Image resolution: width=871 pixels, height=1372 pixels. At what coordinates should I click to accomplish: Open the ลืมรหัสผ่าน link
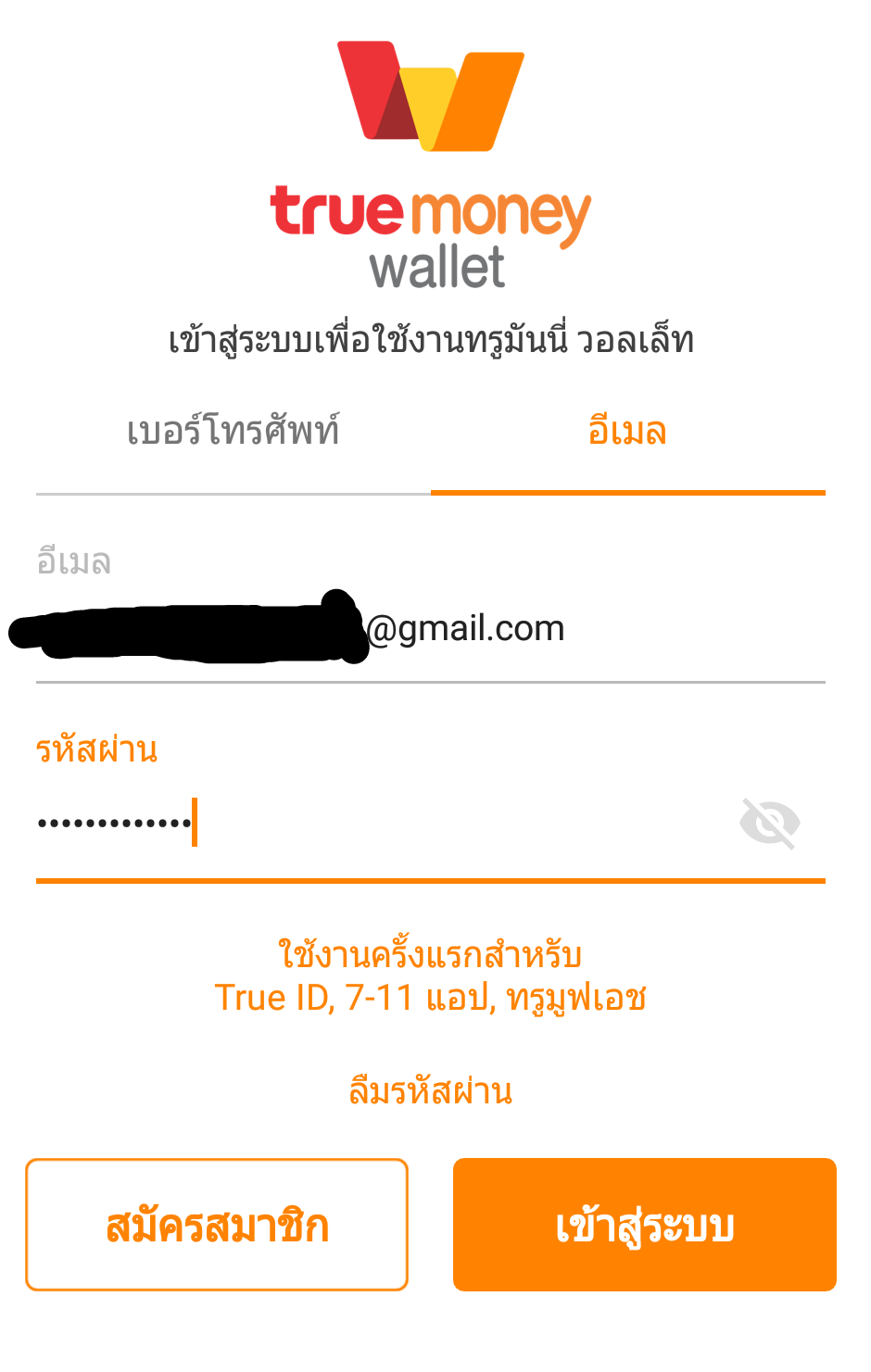click(x=430, y=1091)
